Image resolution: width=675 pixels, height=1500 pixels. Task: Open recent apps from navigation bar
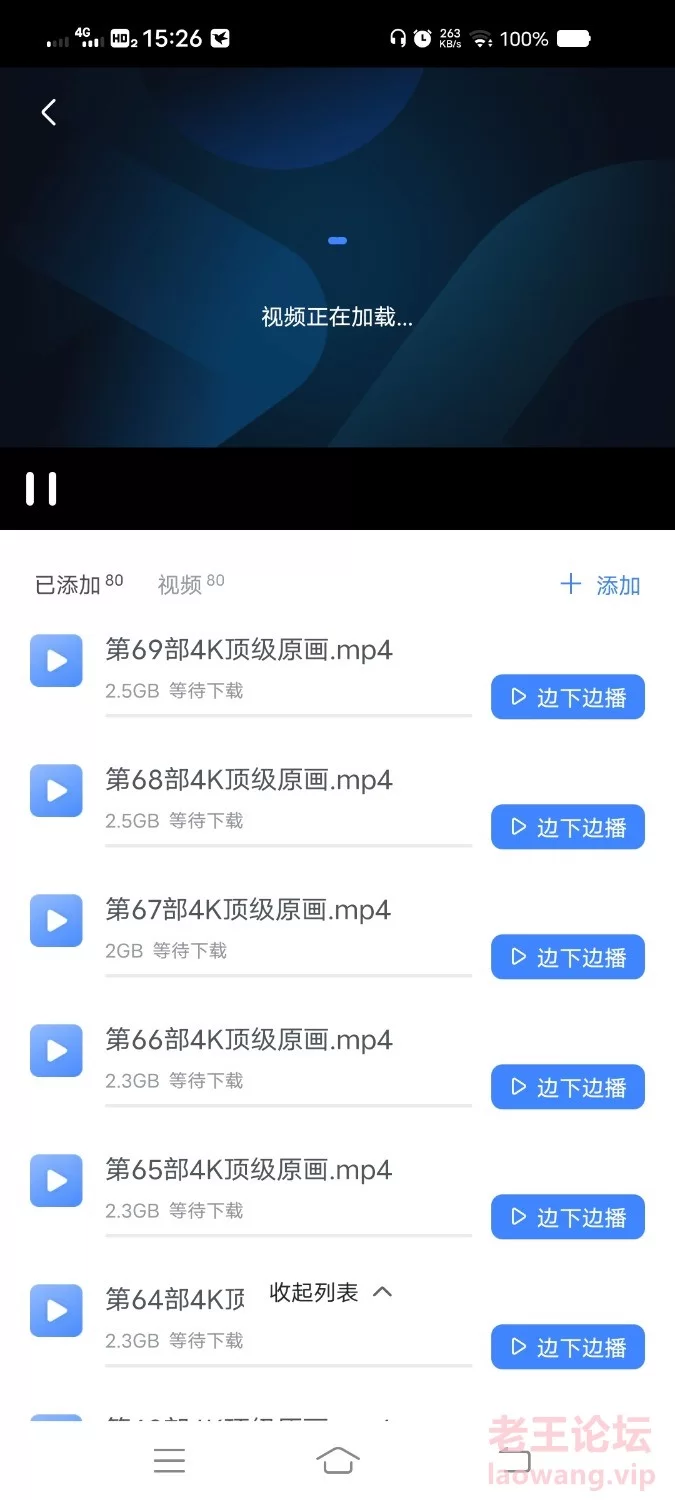pyautogui.click(x=169, y=1461)
